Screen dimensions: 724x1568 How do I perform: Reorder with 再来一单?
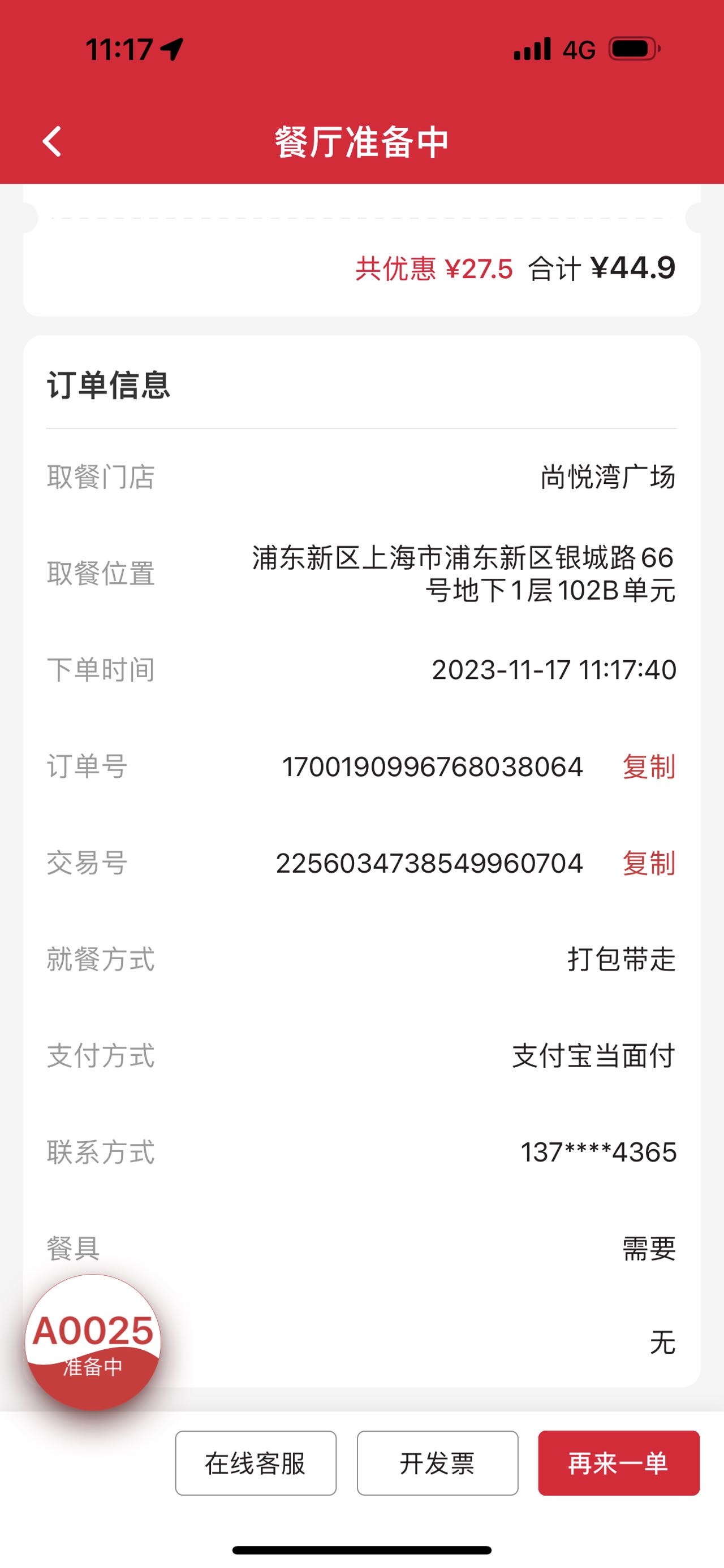tap(619, 1463)
